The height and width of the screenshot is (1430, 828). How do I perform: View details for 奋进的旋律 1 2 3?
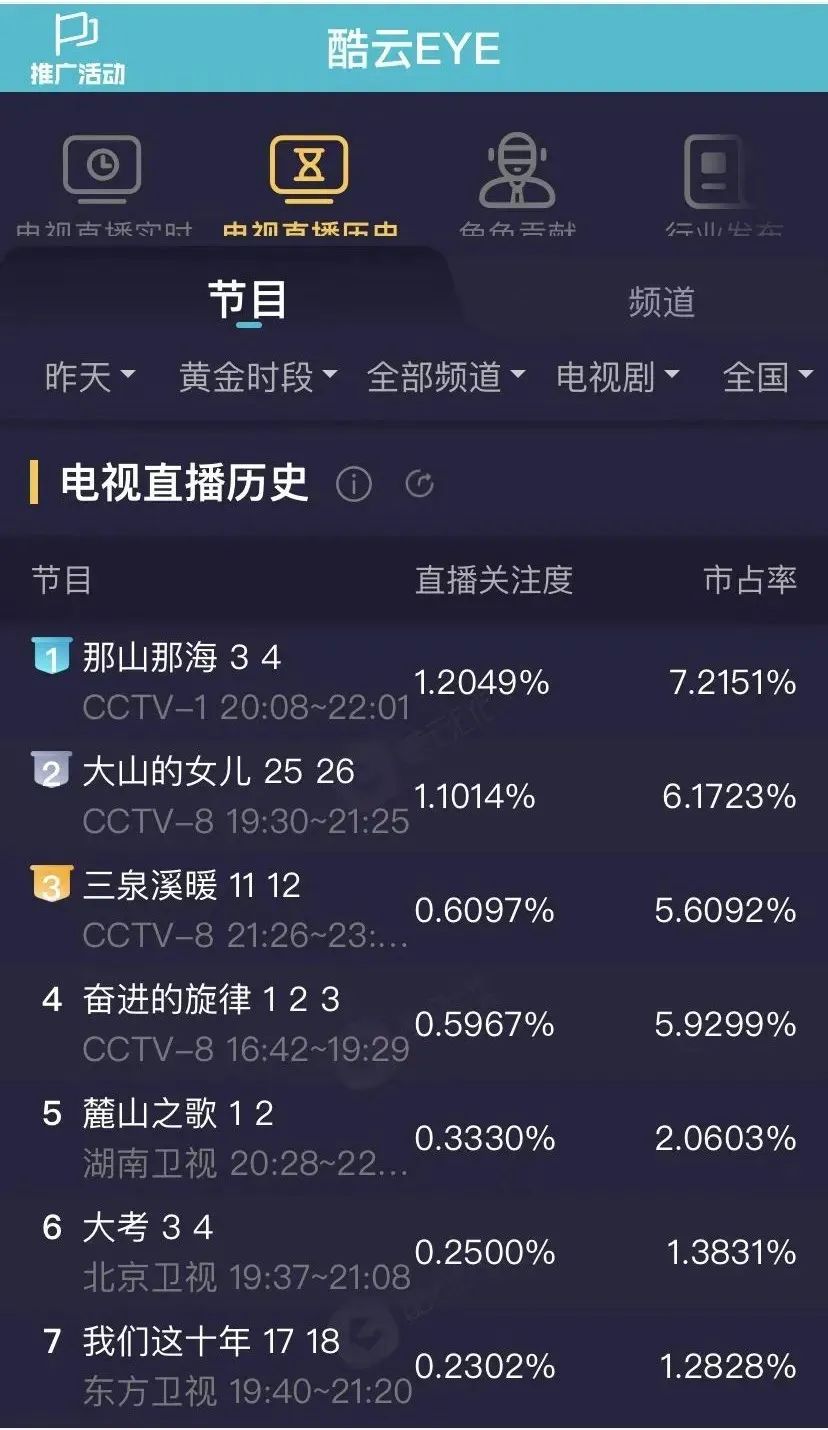tap(414, 1024)
